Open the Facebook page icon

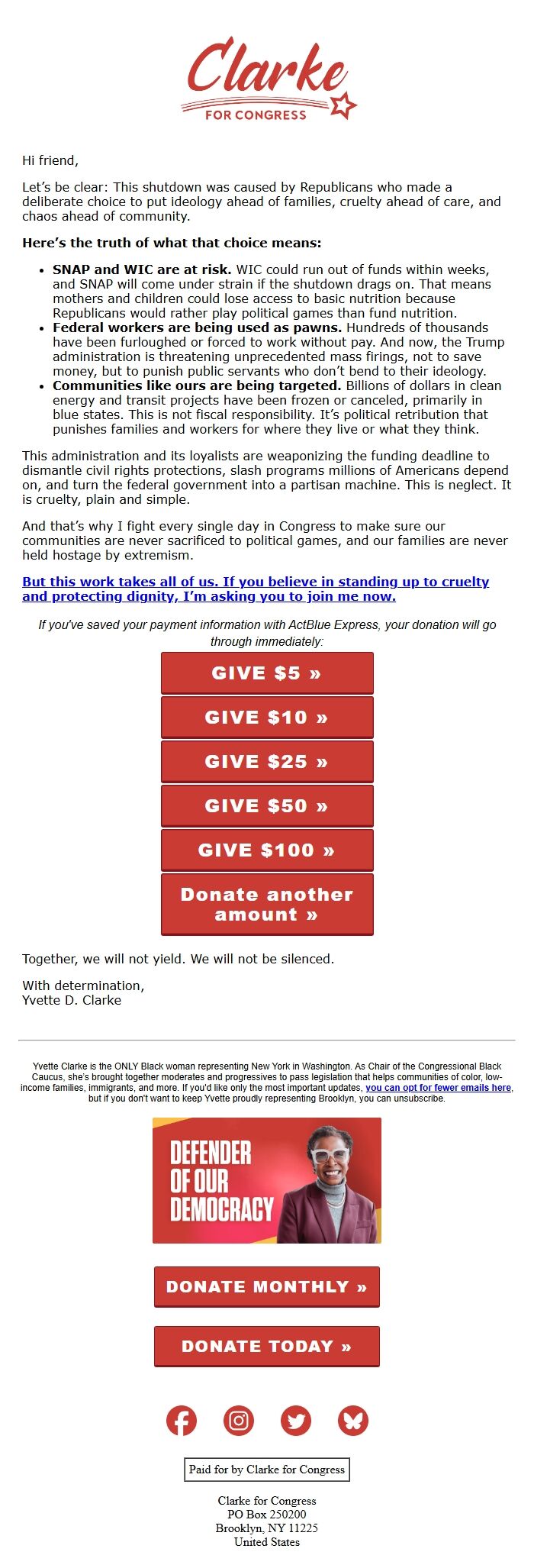click(182, 1421)
